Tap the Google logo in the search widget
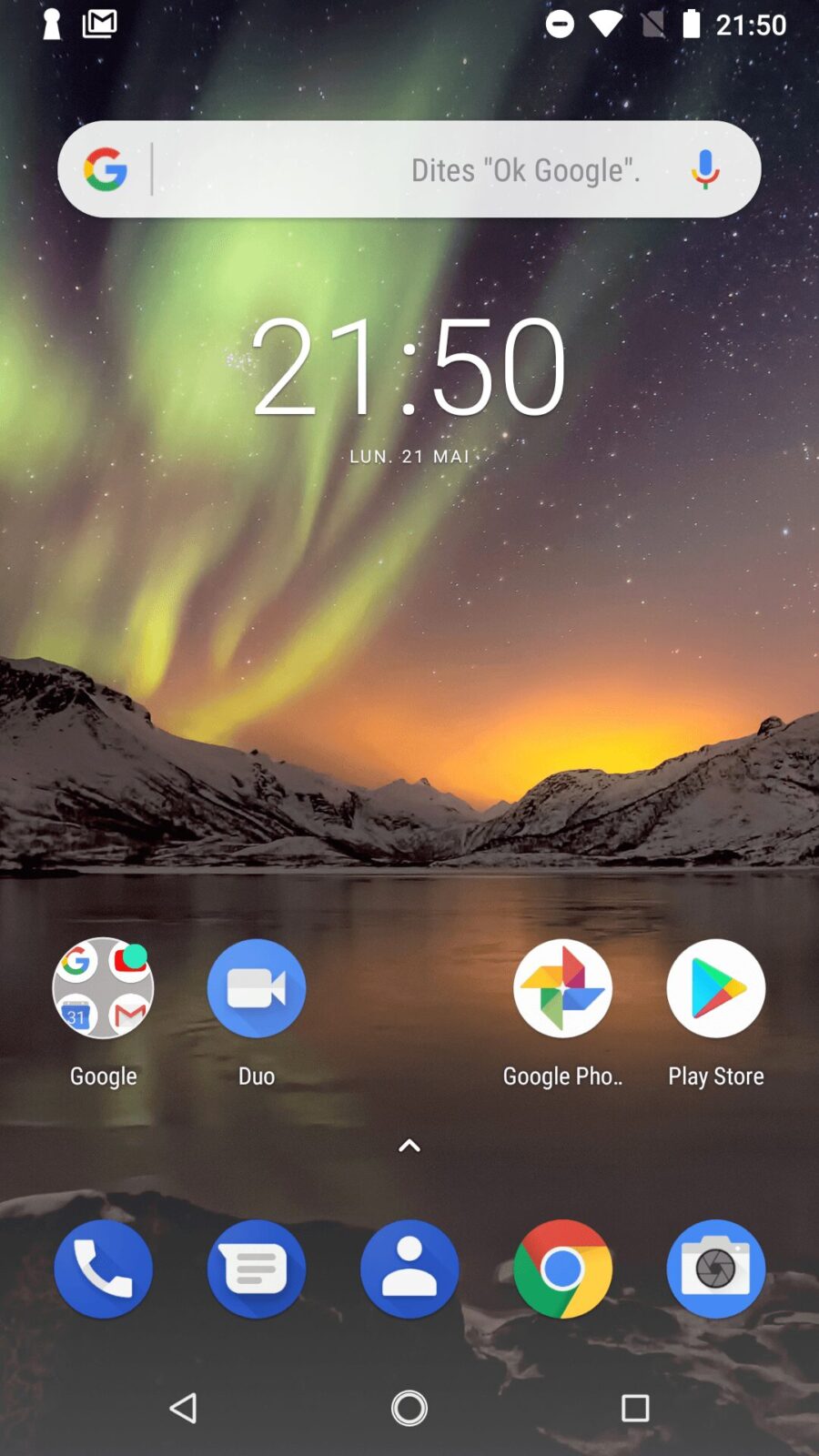 [106, 169]
